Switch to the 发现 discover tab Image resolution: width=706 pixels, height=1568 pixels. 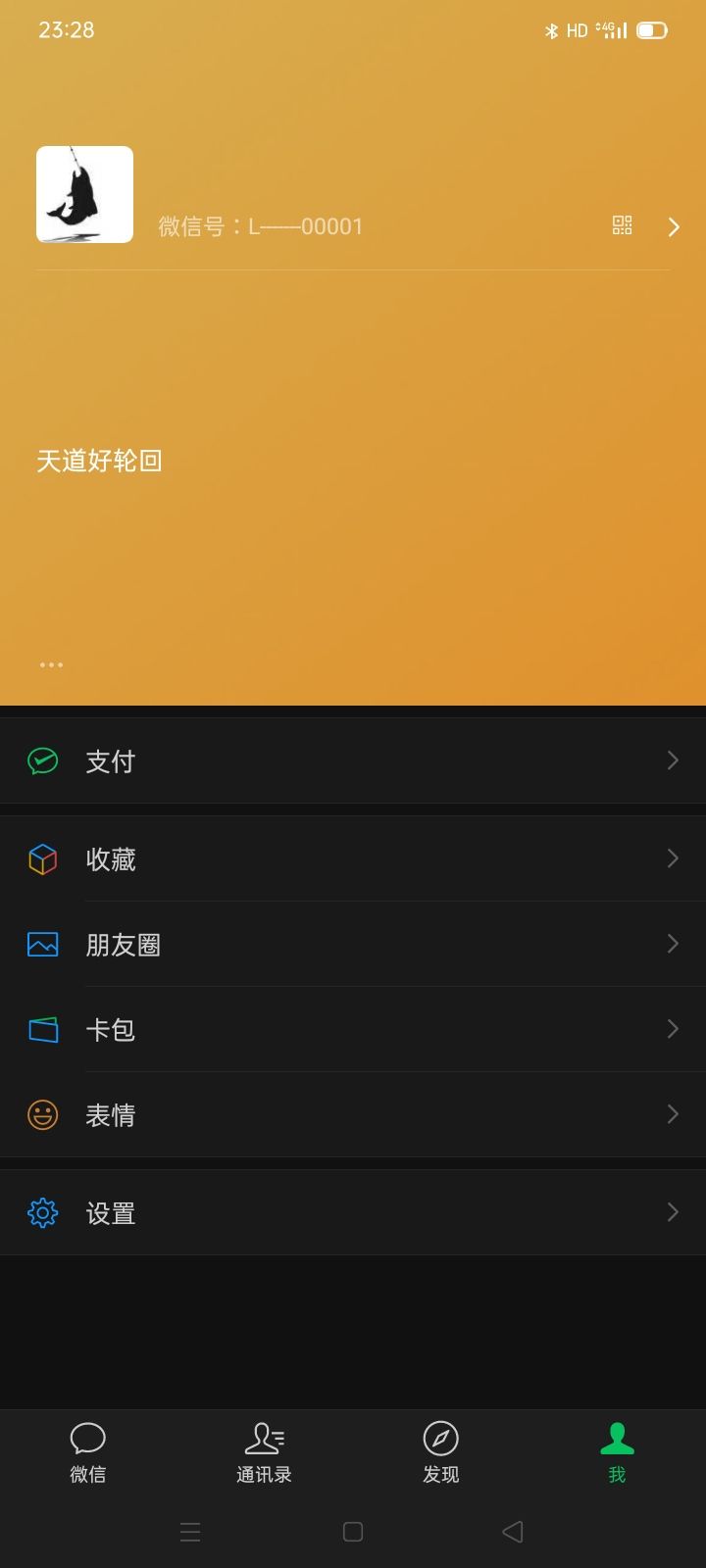[x=440, y=1452]
